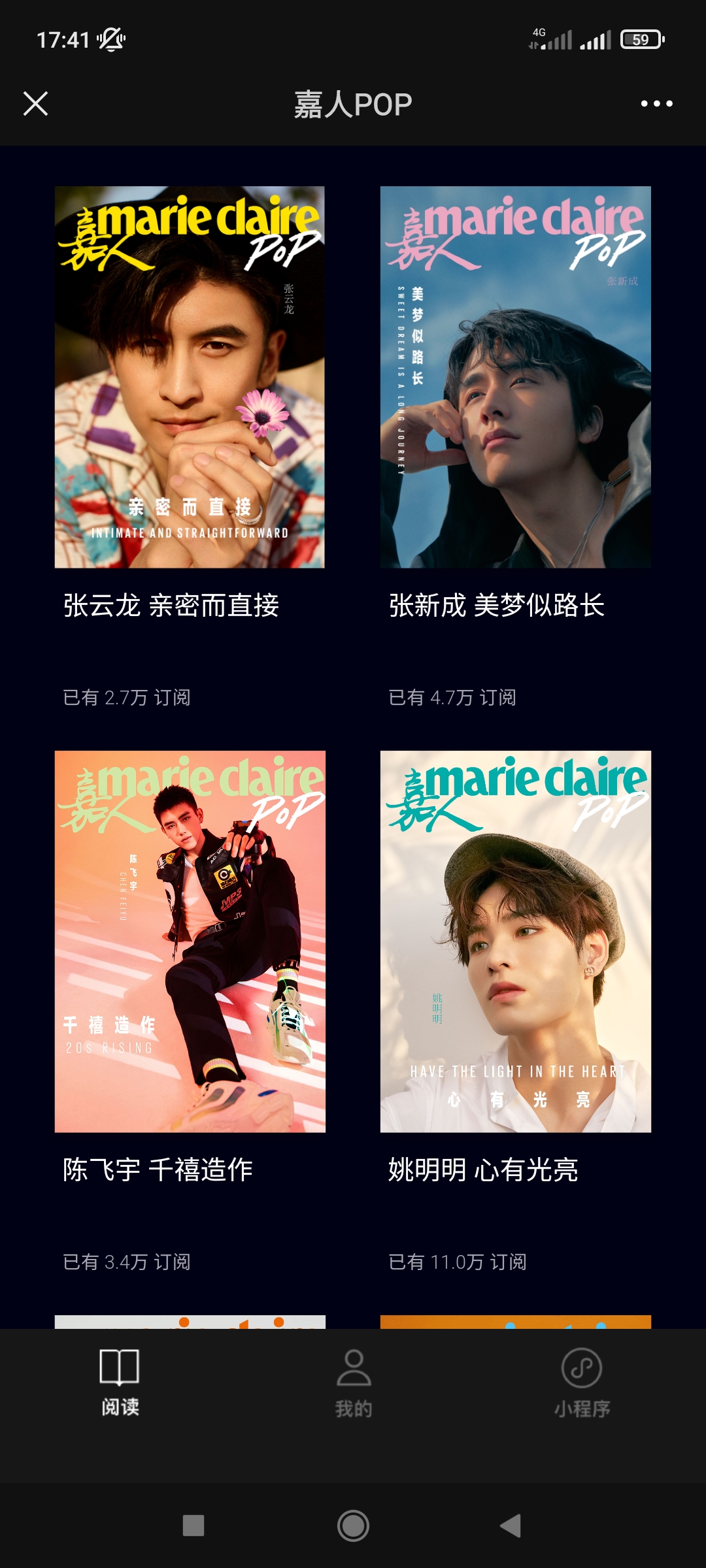This screenshot has width=706, height=1568.
Task: Open the 张云龙 亲密而直接 magazine cover
Action: tap(190, 377)
